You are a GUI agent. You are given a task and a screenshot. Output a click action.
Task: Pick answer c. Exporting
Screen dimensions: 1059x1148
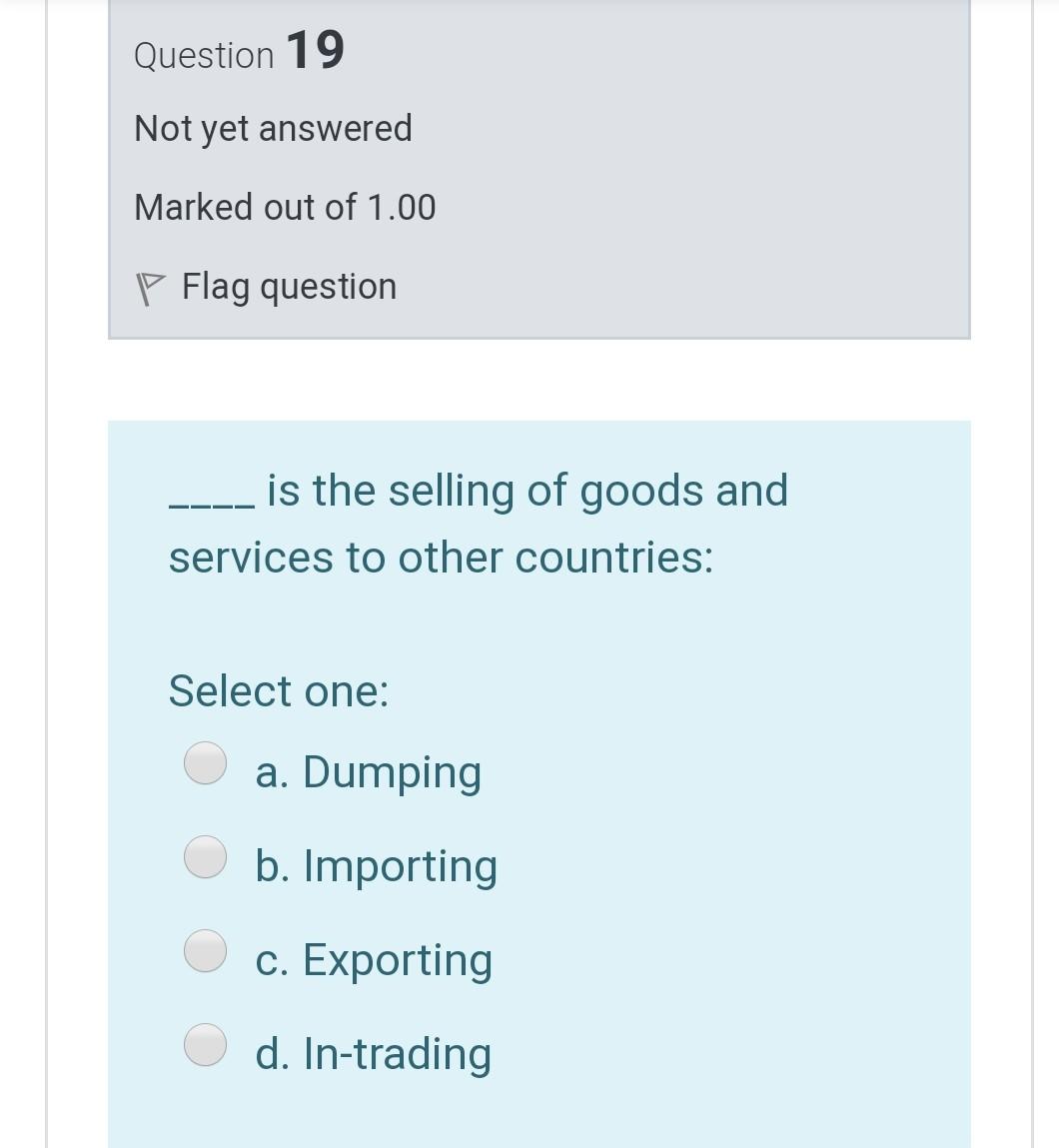click(x=206, y=950)
